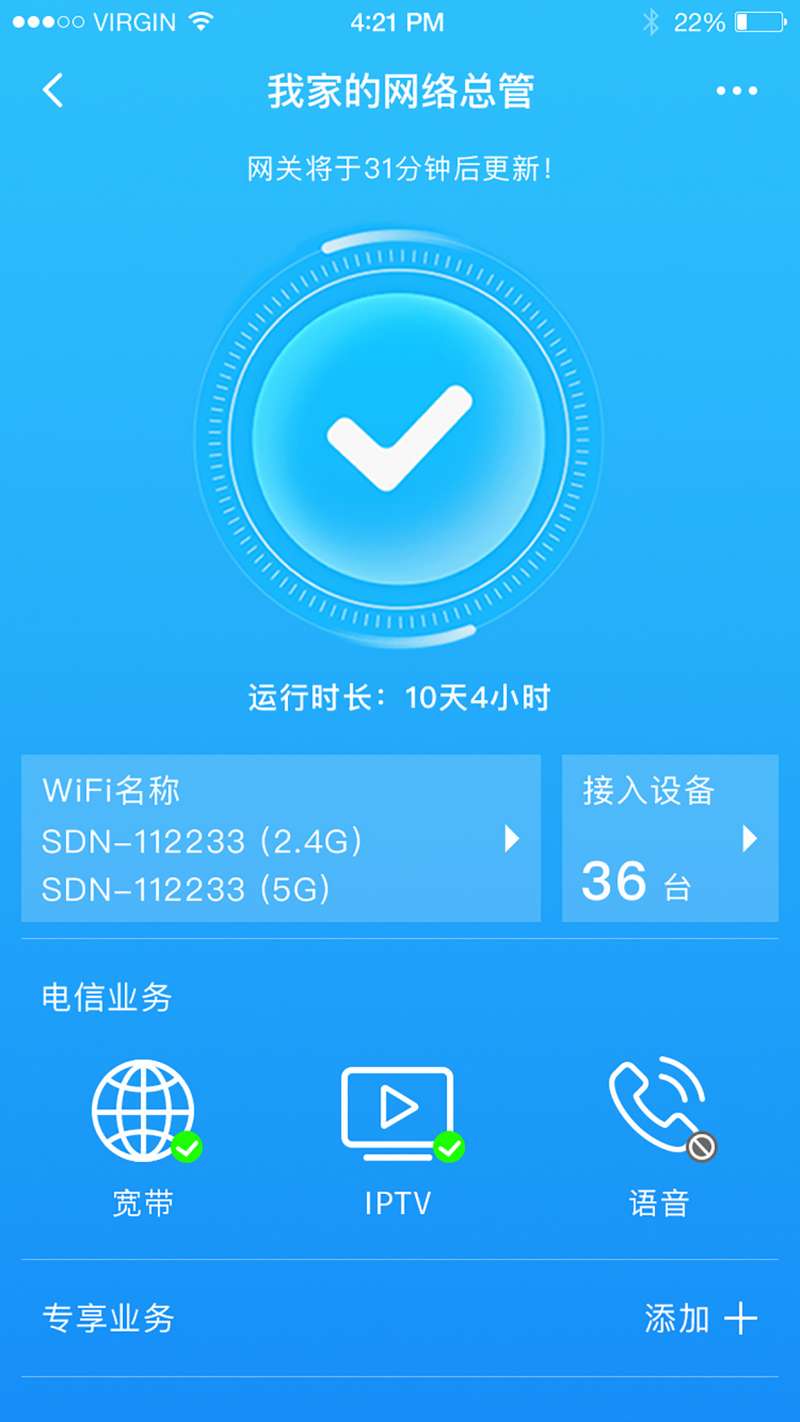Tap the central checkmark status circle
Screen dimensions: 800x1422
coord(399,438)
